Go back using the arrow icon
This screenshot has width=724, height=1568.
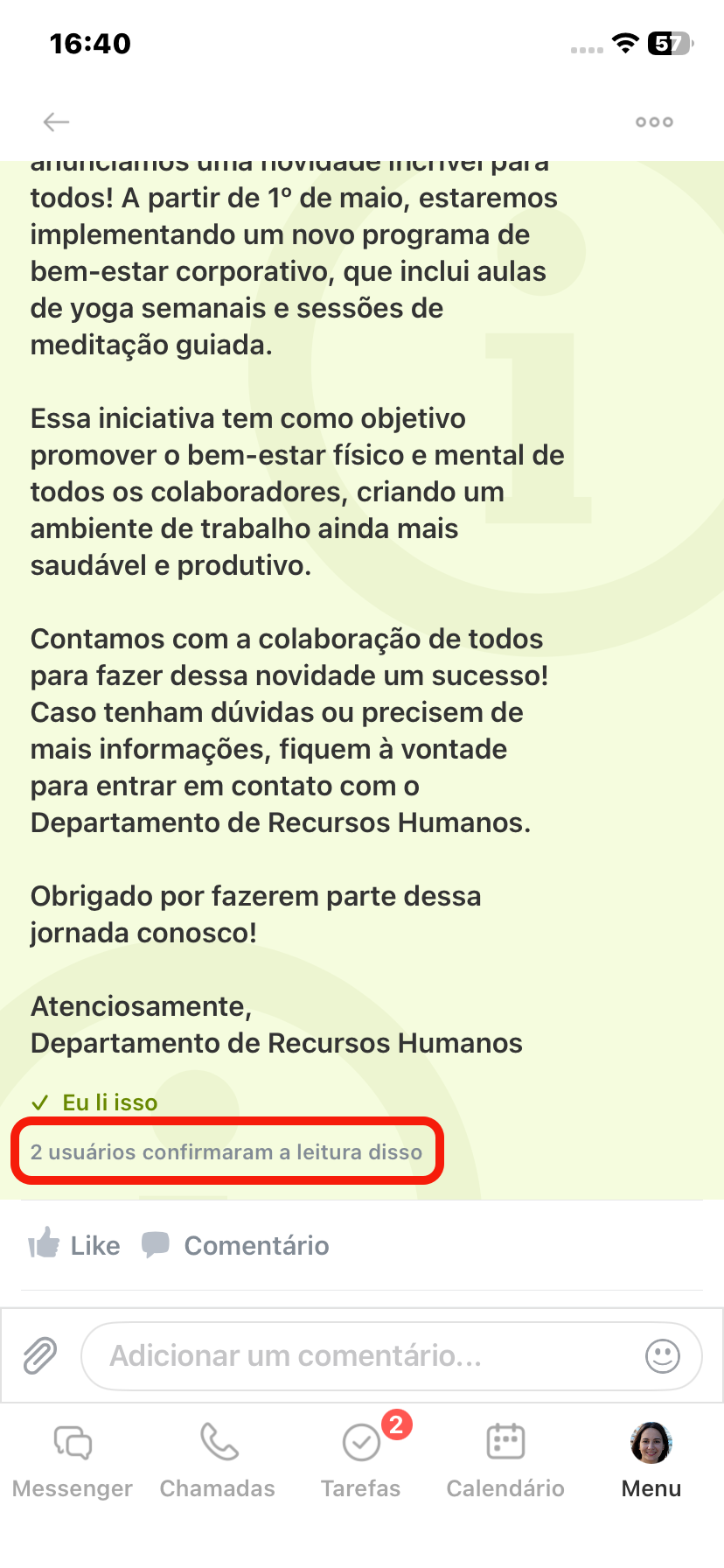pos(57,122)
